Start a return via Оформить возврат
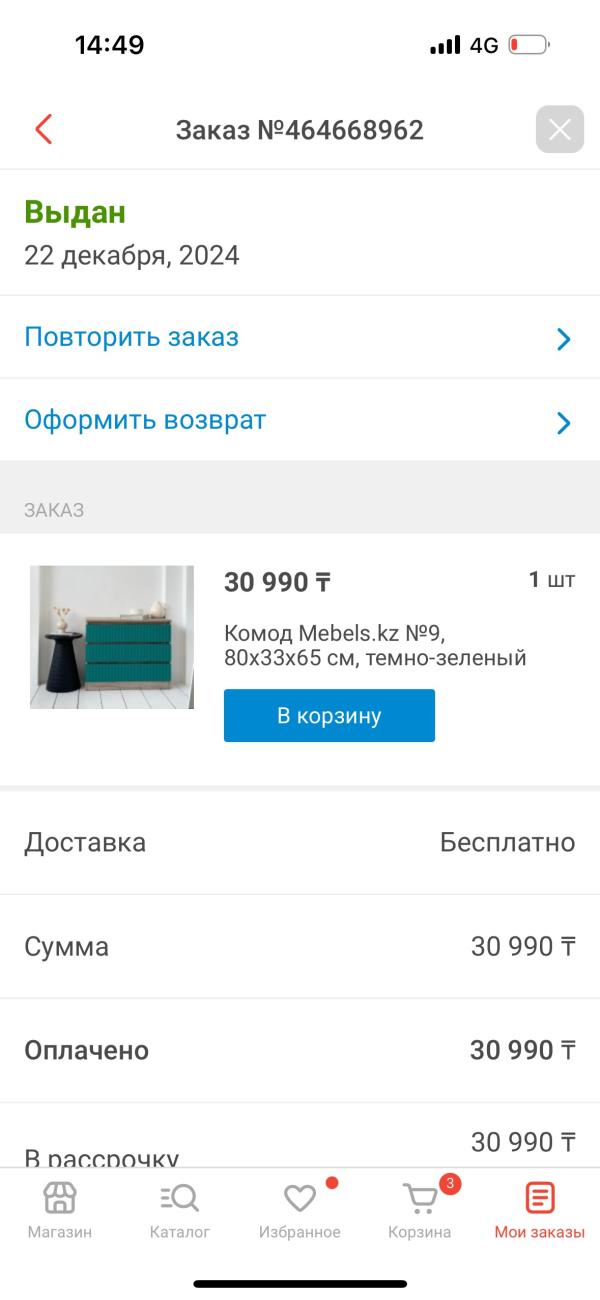 point(300,420)
